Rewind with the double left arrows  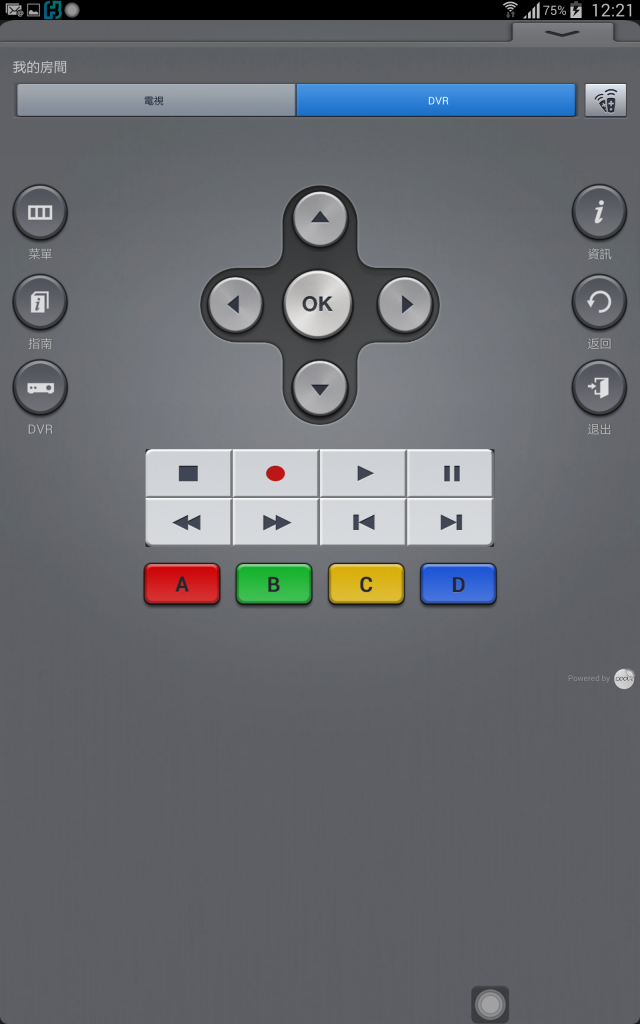click(188, 522)
